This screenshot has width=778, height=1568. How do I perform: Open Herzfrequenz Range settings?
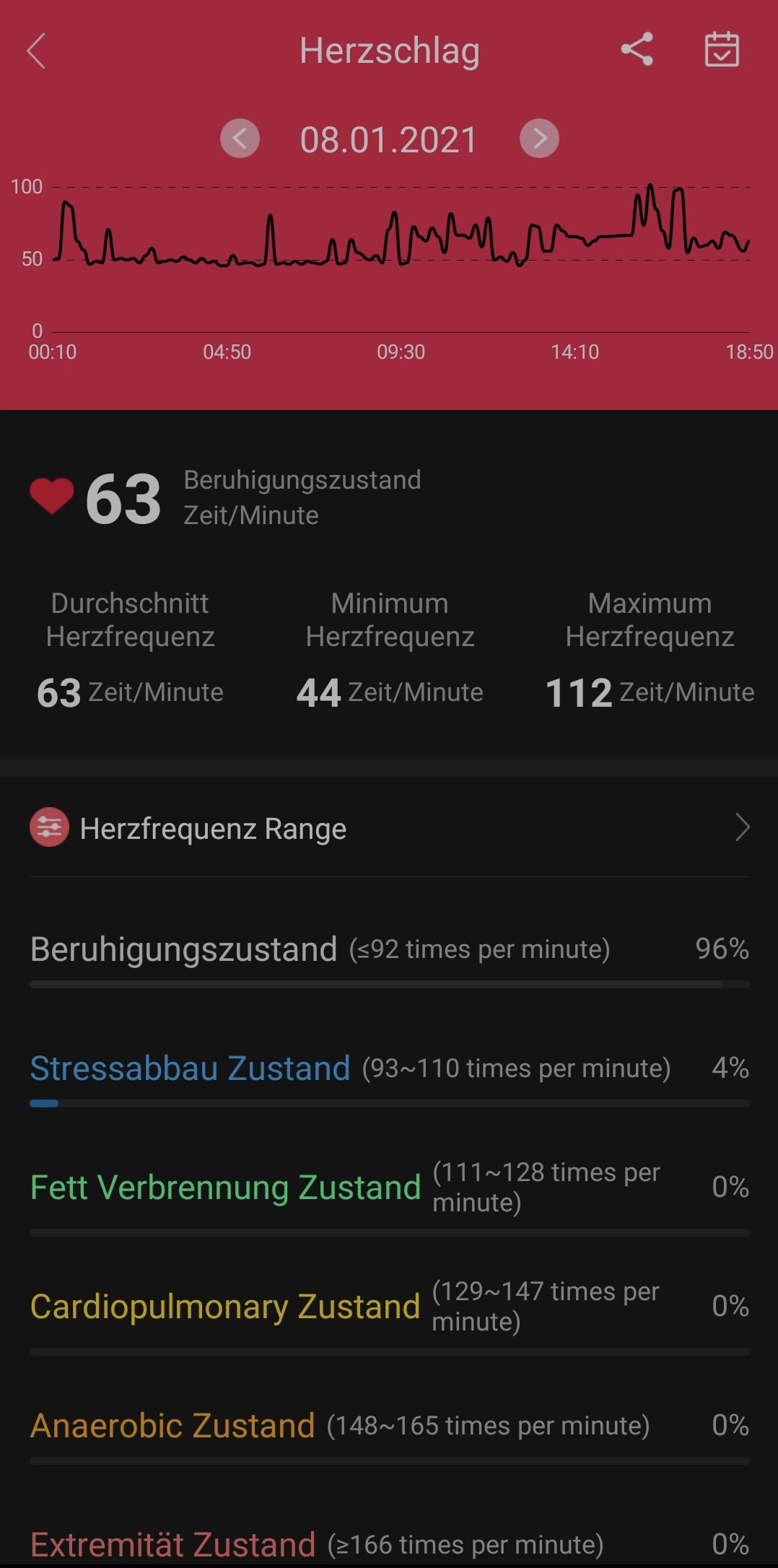click(390, 828)
